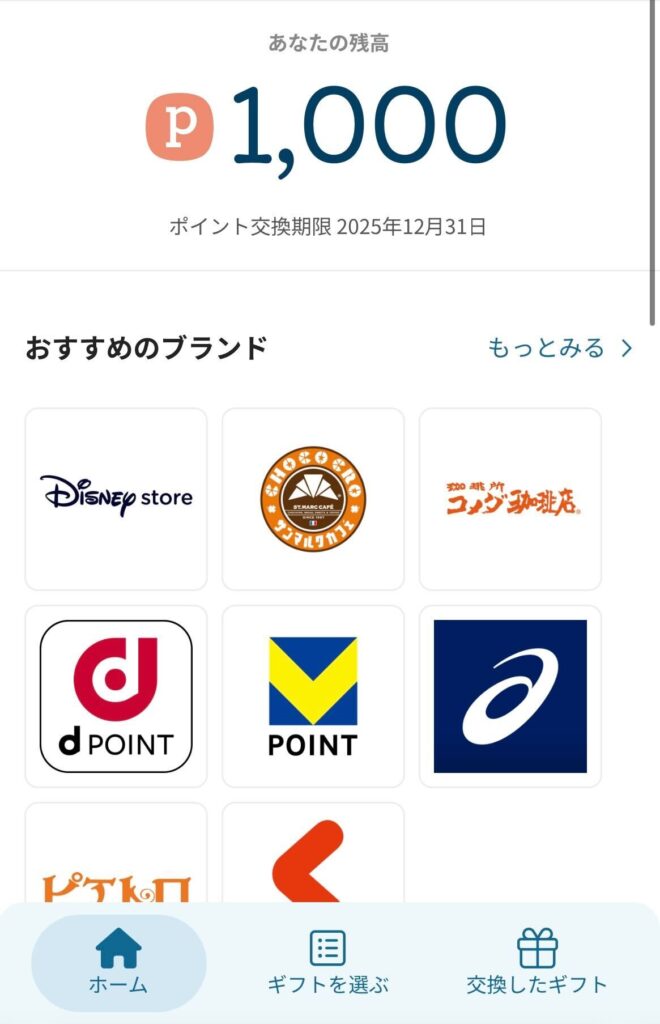Open もっとみる to see more brands
This screenshot has height=1024, width=660.
(560, 348)
